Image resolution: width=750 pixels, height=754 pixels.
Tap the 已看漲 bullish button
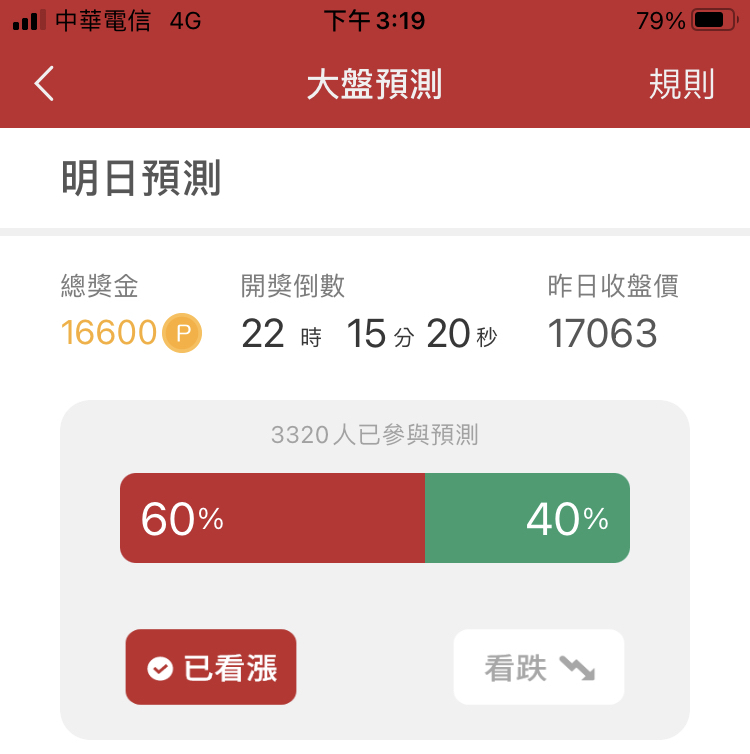tap(211, 667)
